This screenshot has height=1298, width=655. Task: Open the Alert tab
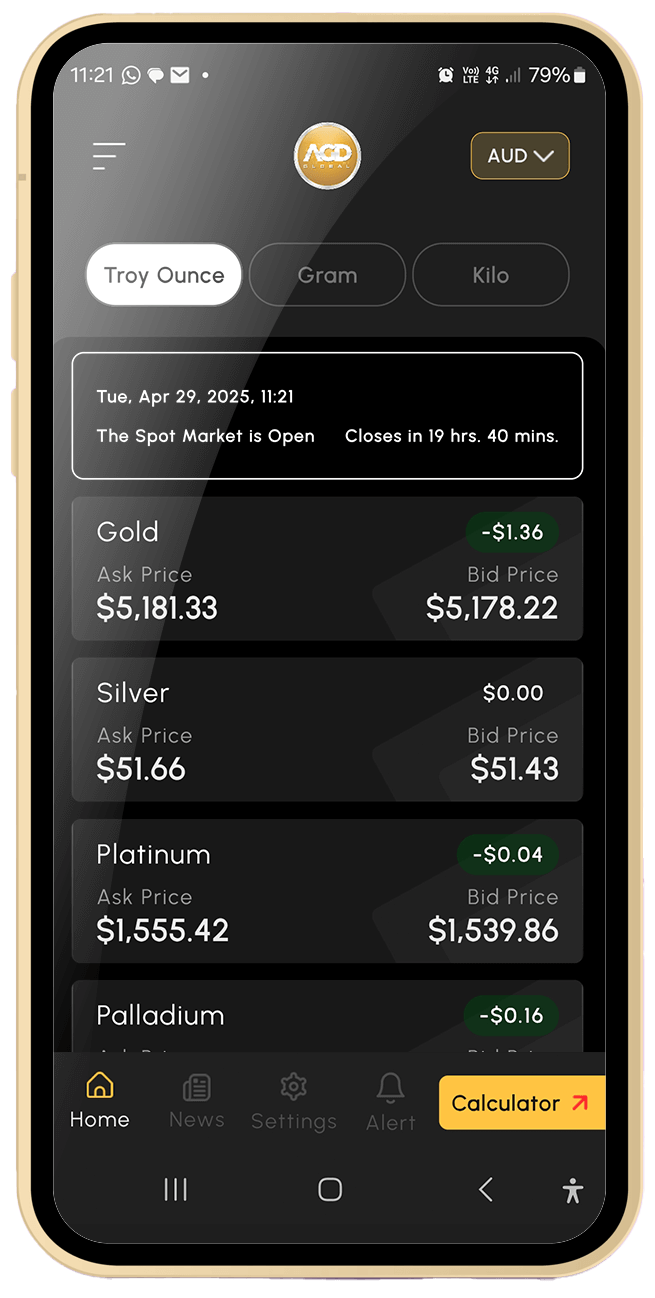pyautogui.click(x=390, y=1101)
